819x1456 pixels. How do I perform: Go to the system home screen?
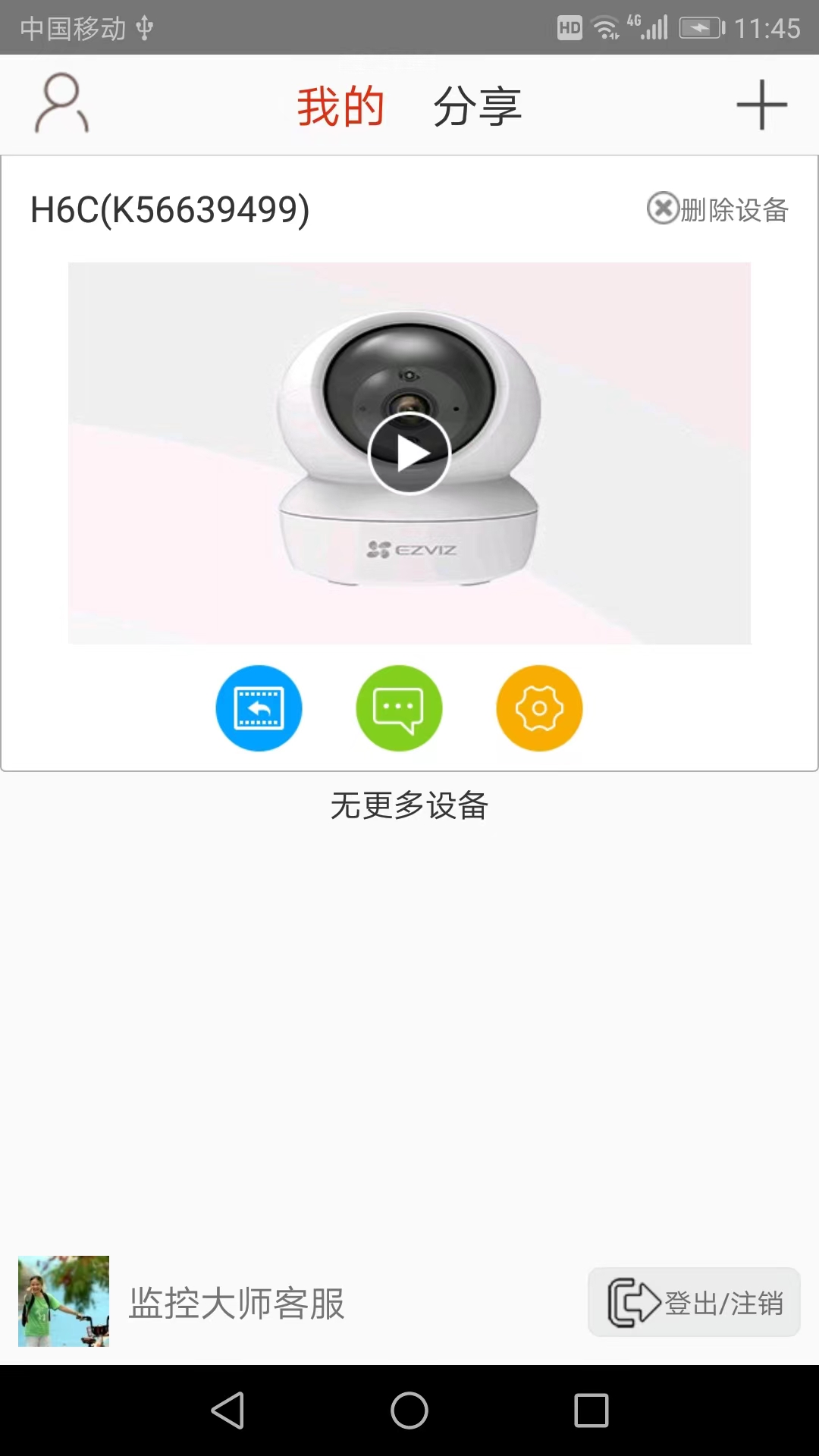409,1410
